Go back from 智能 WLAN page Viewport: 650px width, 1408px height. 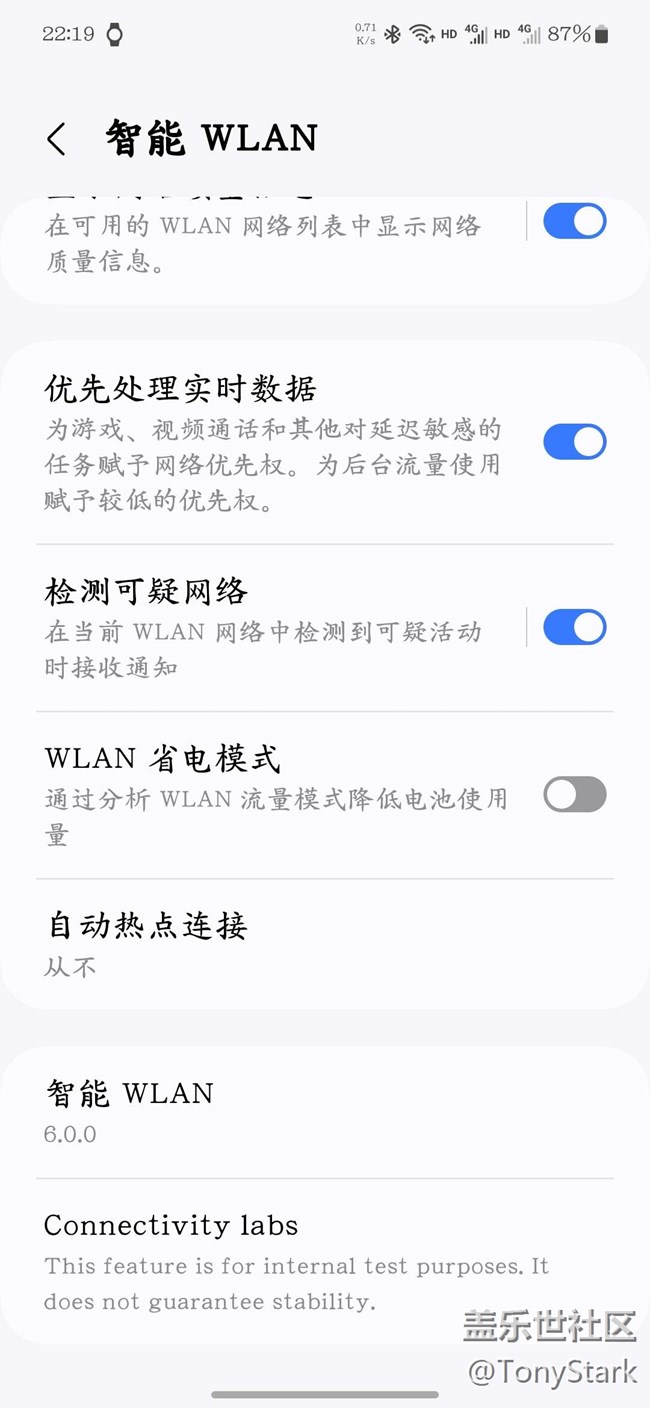[x=56, y=139]
